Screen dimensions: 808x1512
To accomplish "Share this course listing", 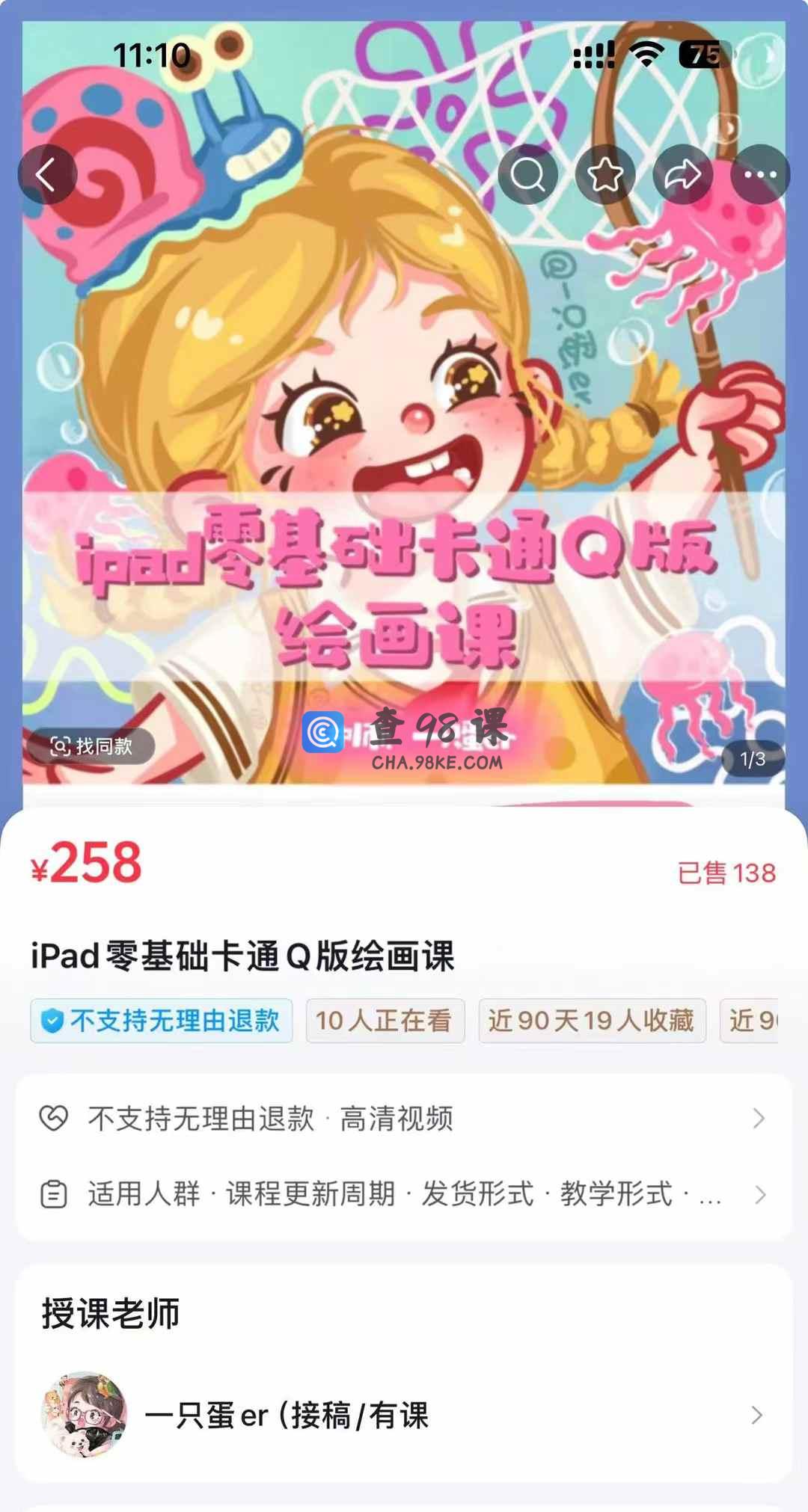I will pyautogui.click(x=682, y=175).
